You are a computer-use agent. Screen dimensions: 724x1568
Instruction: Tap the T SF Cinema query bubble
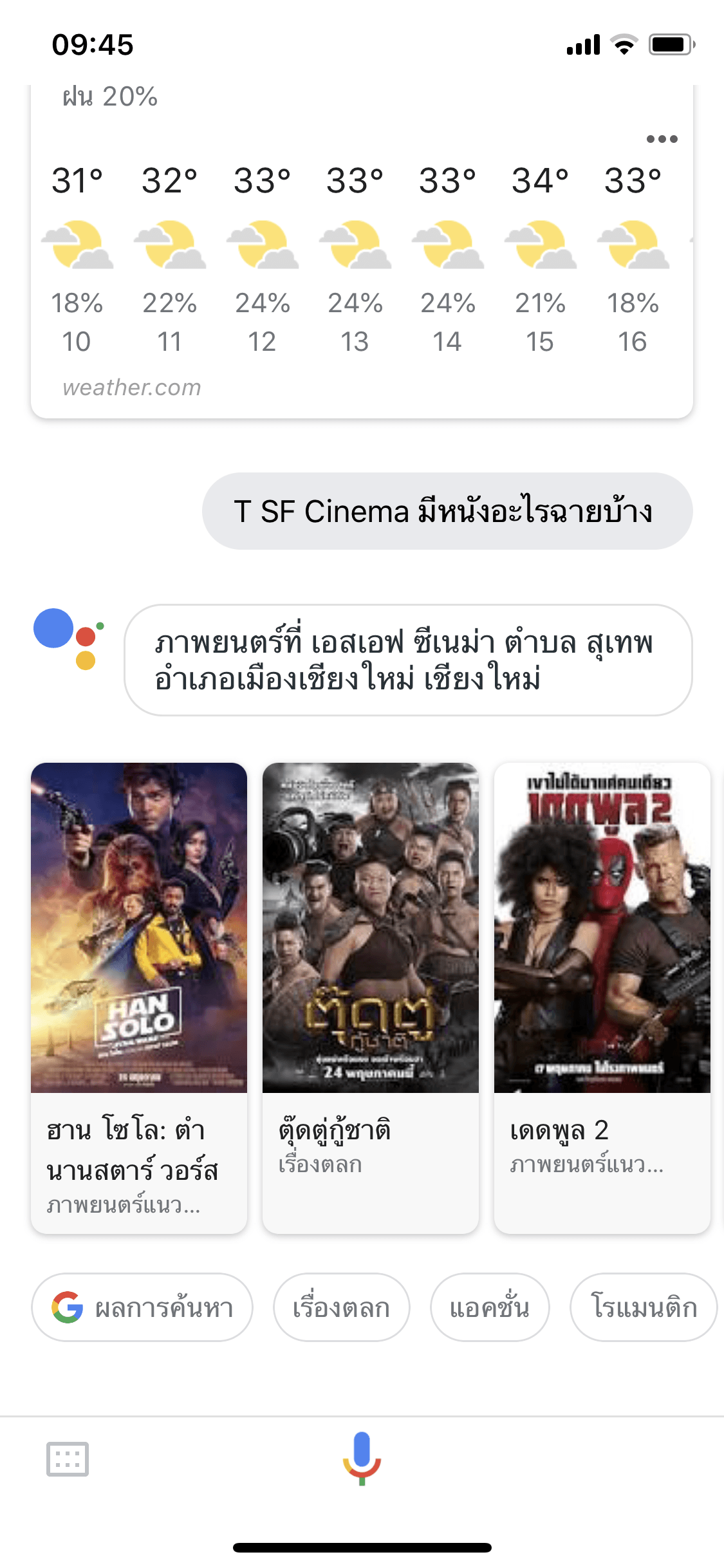[x=447, y=511]
